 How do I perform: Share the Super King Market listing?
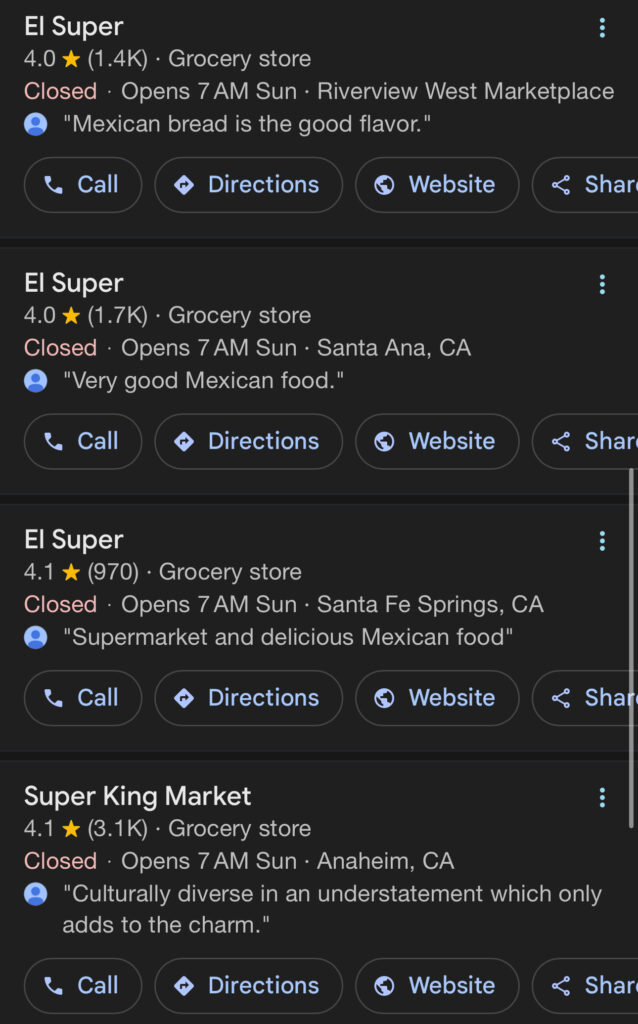(x=585, y=986)
